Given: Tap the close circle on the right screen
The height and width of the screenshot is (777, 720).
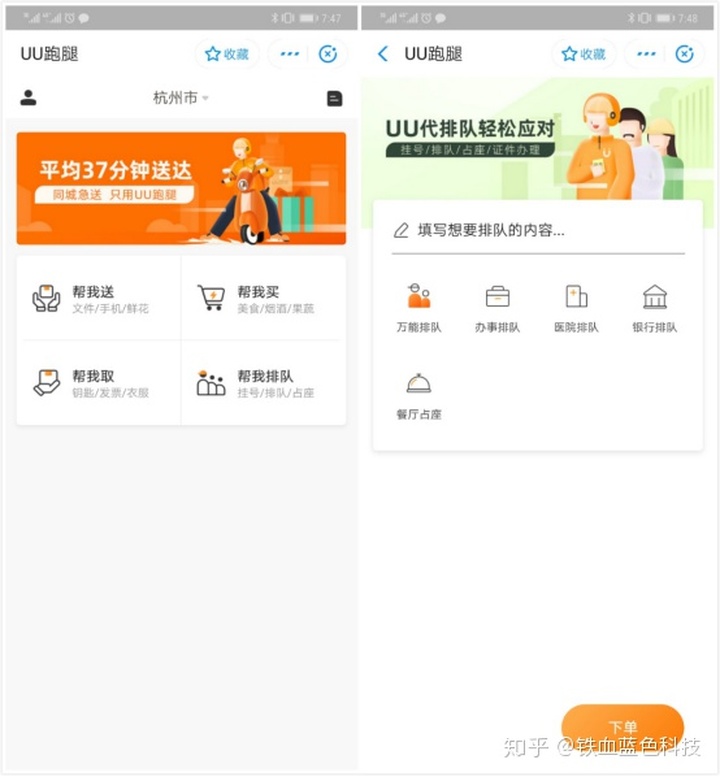Looking at the screenshot, I should pos(685,54).
